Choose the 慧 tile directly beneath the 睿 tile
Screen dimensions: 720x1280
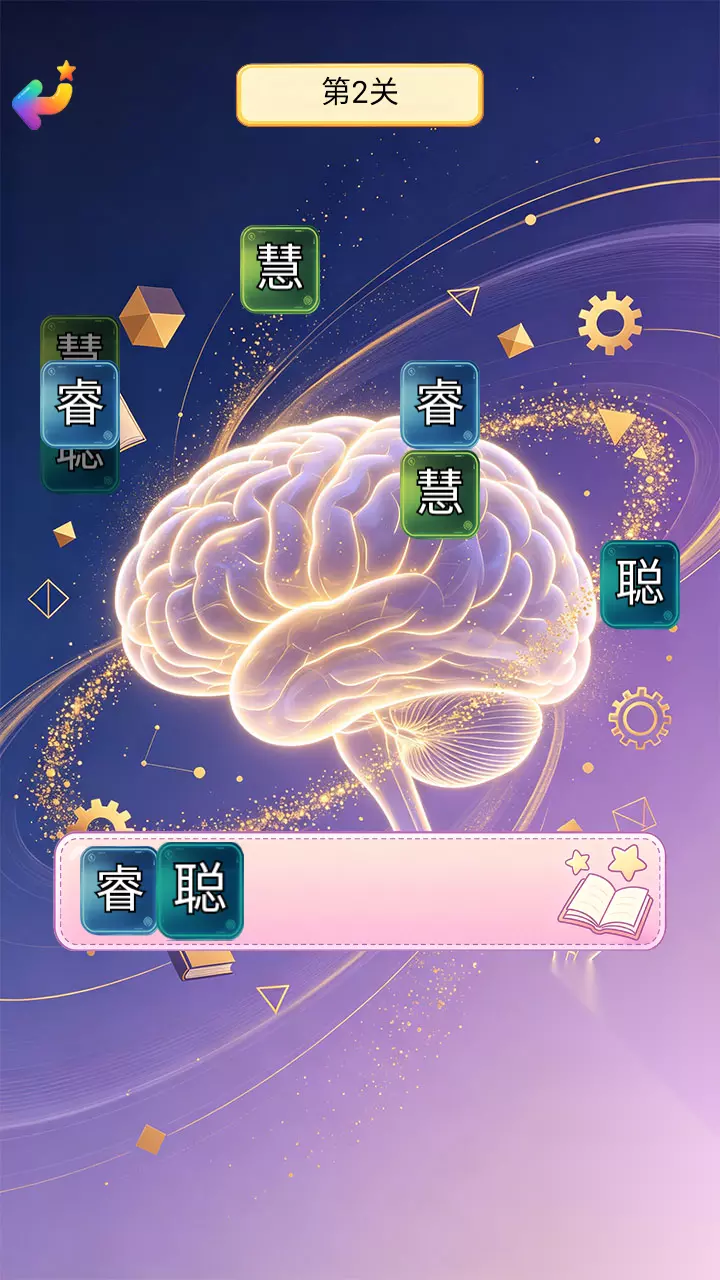[440, 494]
